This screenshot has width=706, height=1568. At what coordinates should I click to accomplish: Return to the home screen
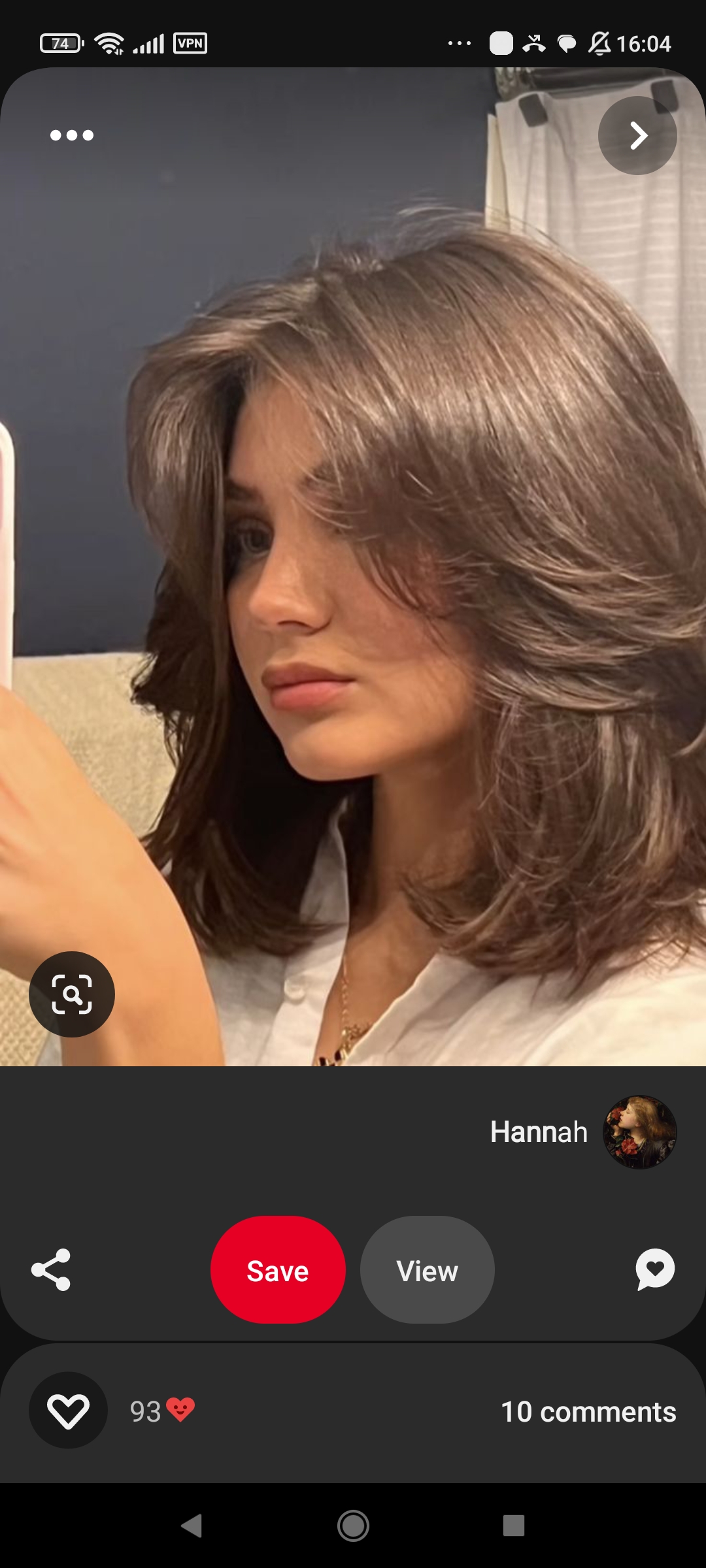[353, 1526]
